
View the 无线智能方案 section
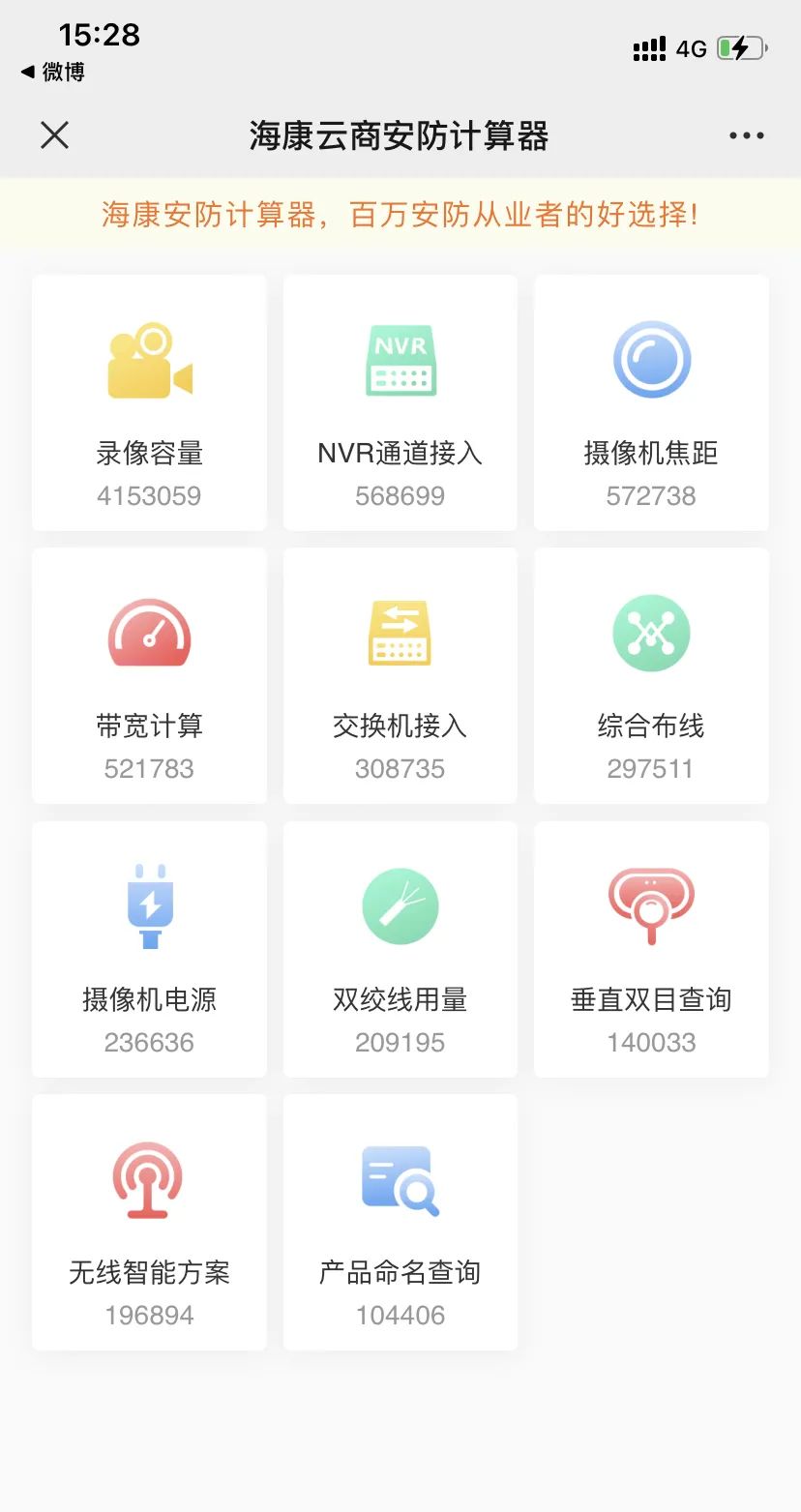pyautogui.click(x=149, y=1222)
